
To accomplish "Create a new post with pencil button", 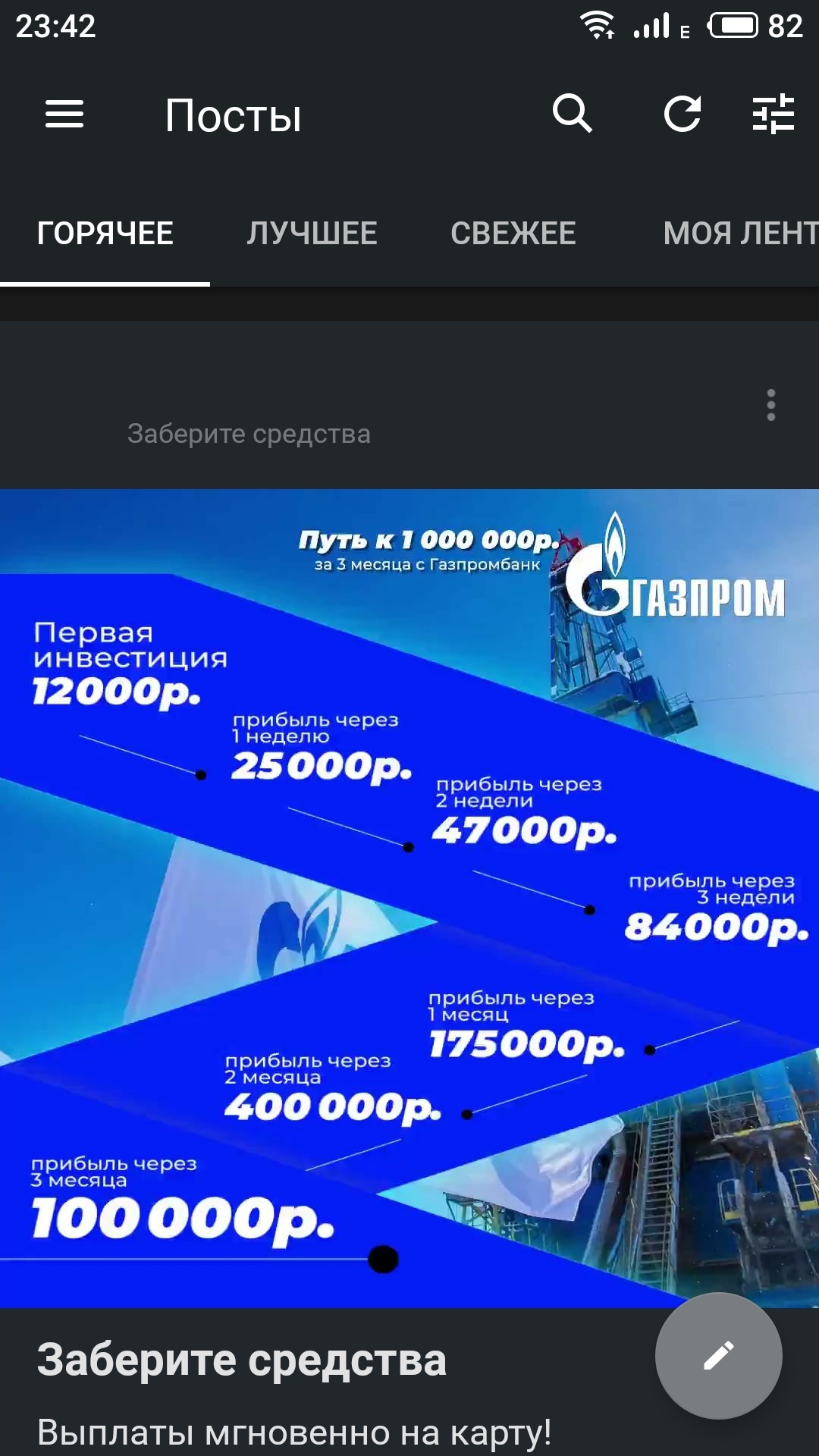I will 718,1355.
